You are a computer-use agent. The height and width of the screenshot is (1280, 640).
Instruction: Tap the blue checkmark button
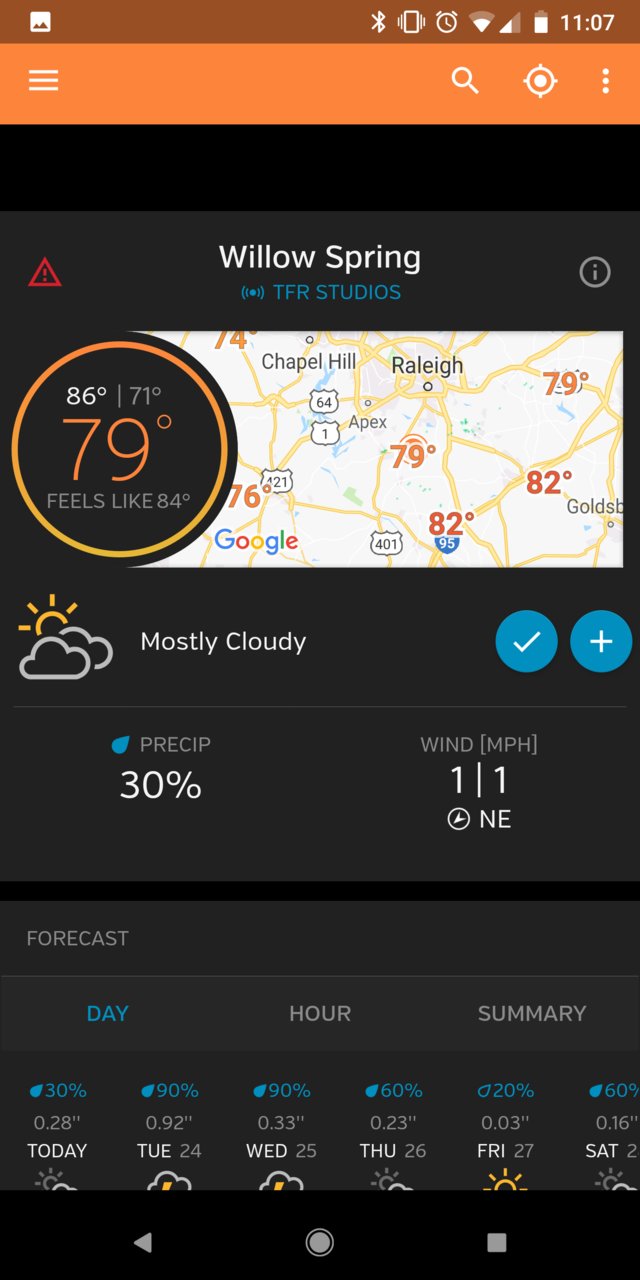pyautogui.click(x=526, y=641)
